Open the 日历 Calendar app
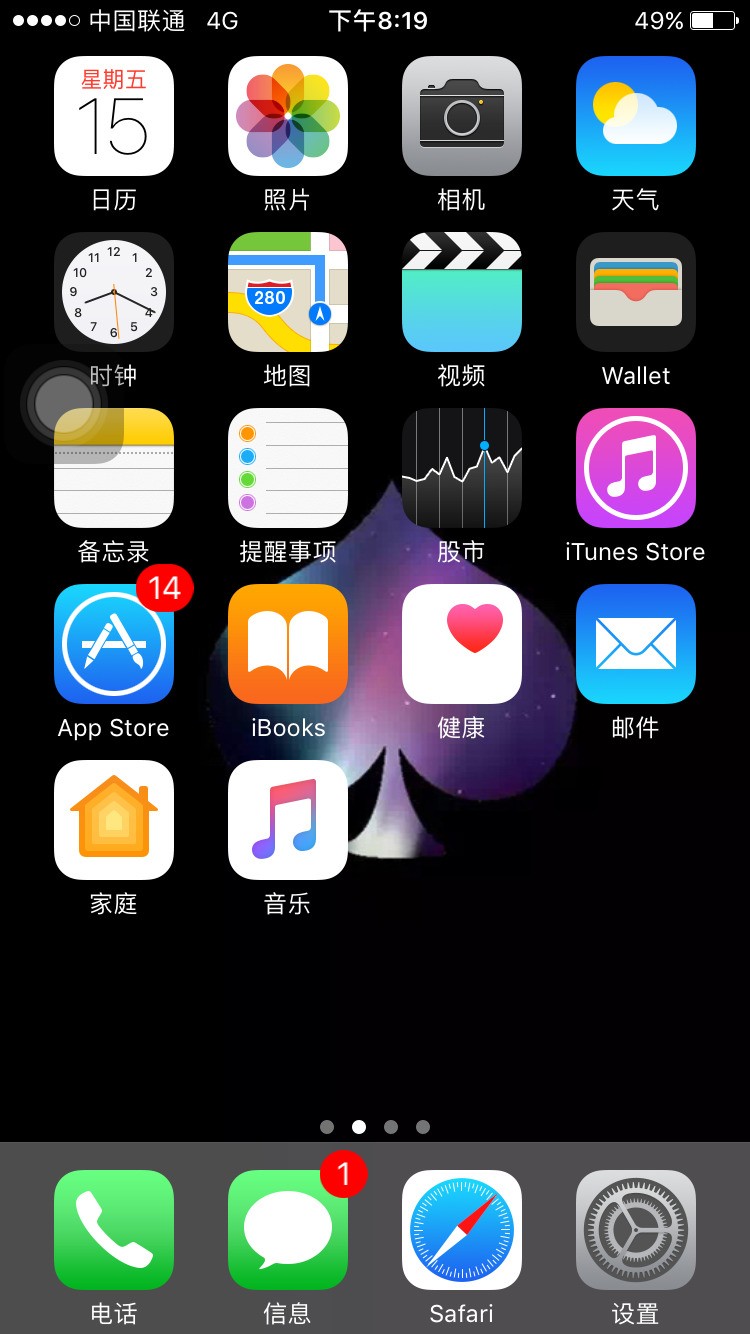Screen dimensions: 750x1334 114,115
